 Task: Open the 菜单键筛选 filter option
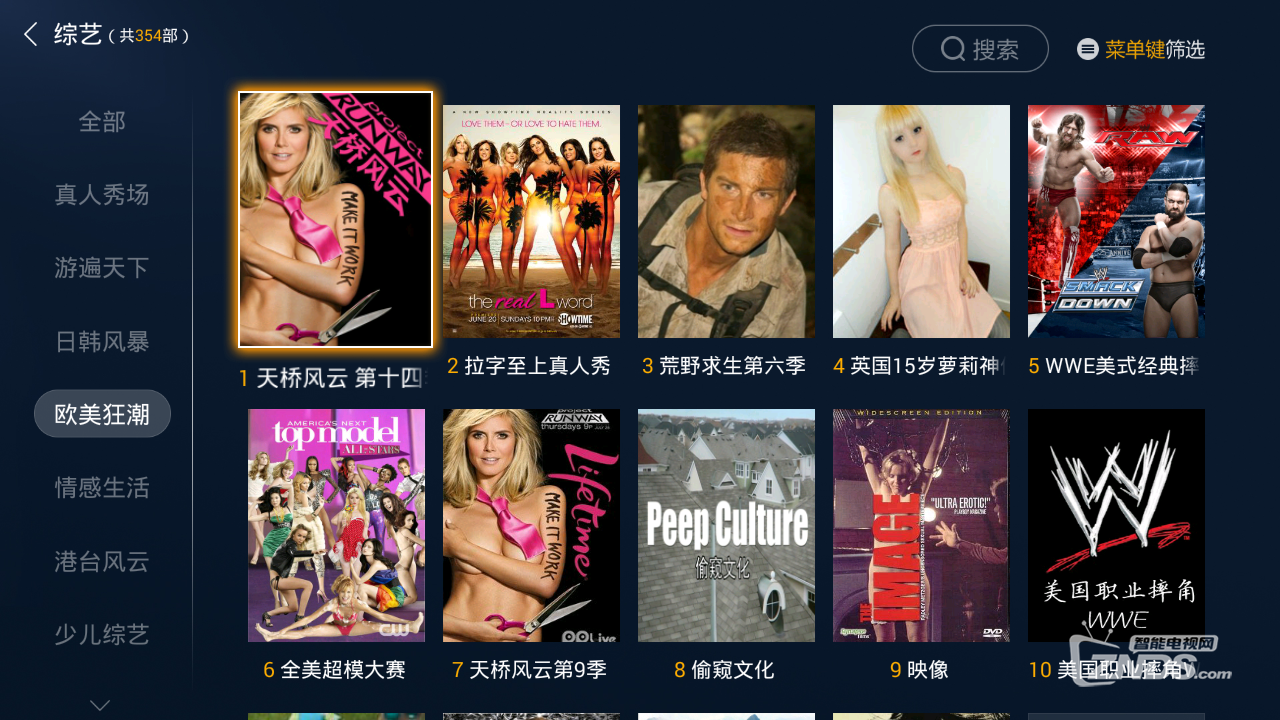1141,49
